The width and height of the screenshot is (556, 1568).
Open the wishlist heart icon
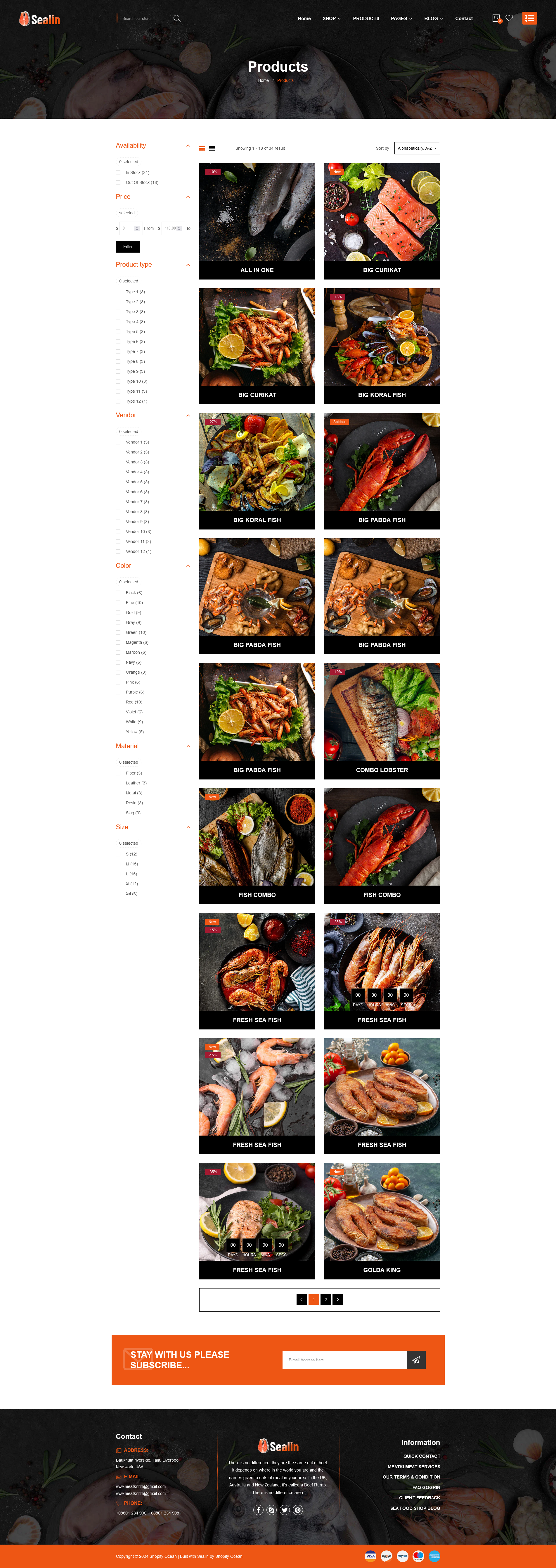pos(509,18)
